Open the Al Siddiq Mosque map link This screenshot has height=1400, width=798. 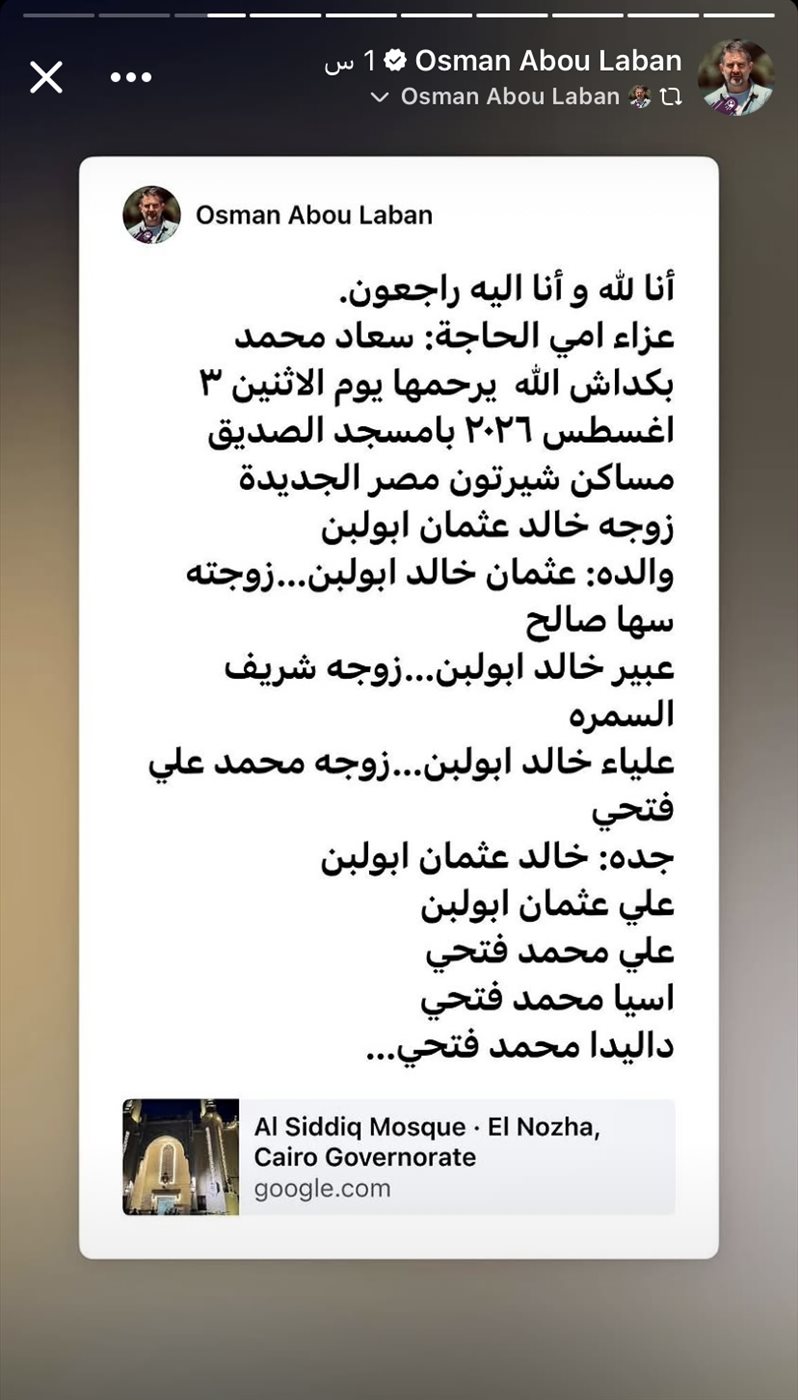pos(398,1157)
